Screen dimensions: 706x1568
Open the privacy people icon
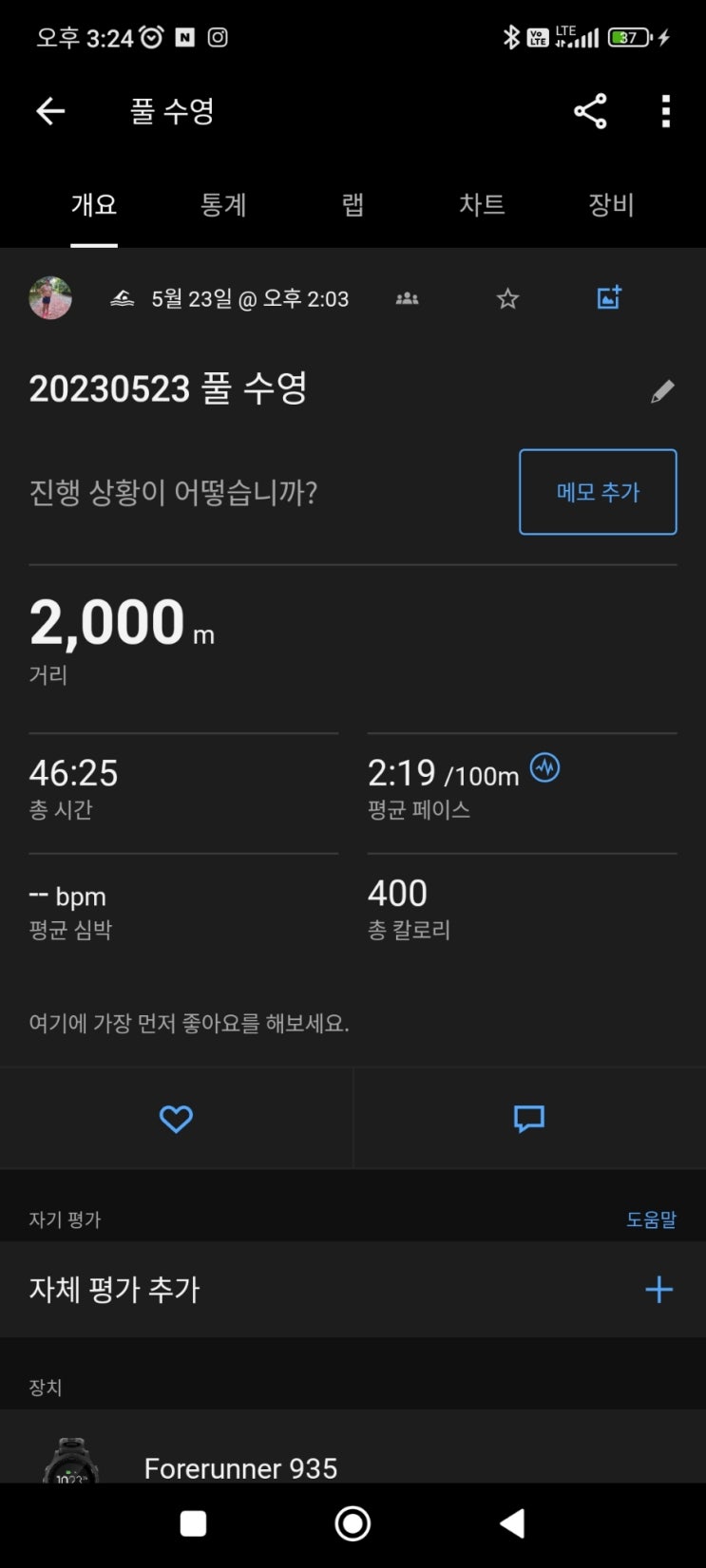pos(407,298)
